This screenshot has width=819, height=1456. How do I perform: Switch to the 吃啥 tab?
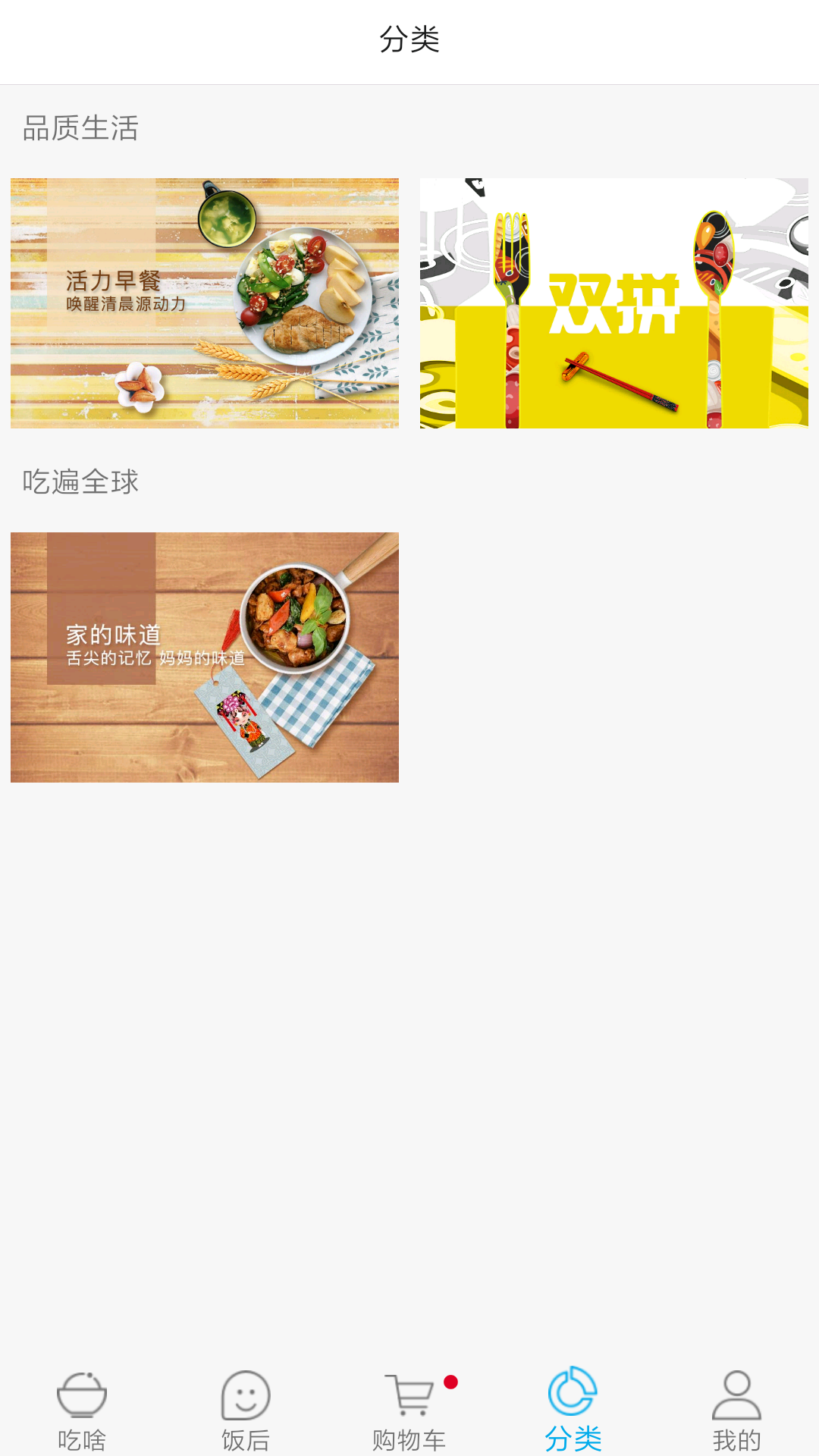pyautogui.click(x=82, y=1410)
